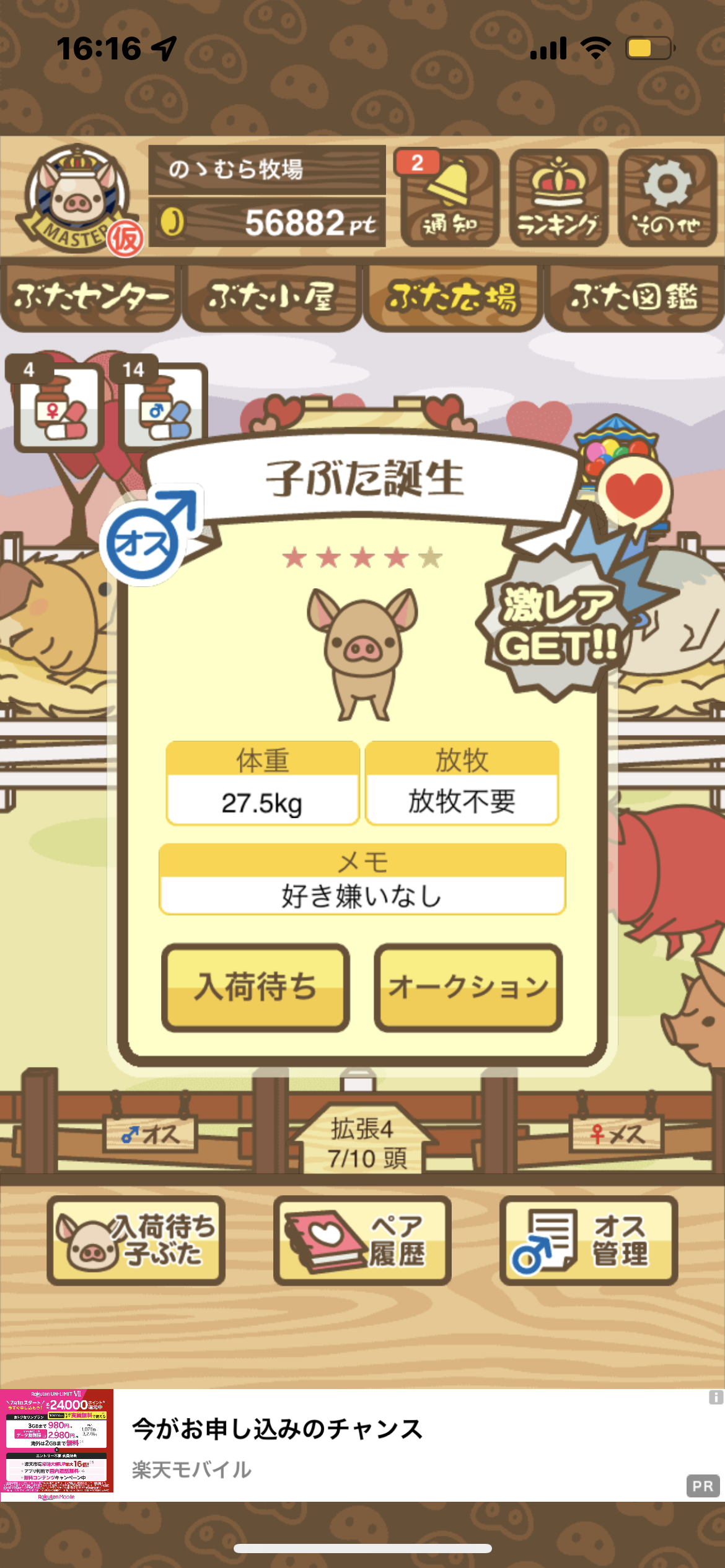Viewport: 725px width, 1568px height.
Task: Send piglet to 入荷待ち
Action: [255, 988]
